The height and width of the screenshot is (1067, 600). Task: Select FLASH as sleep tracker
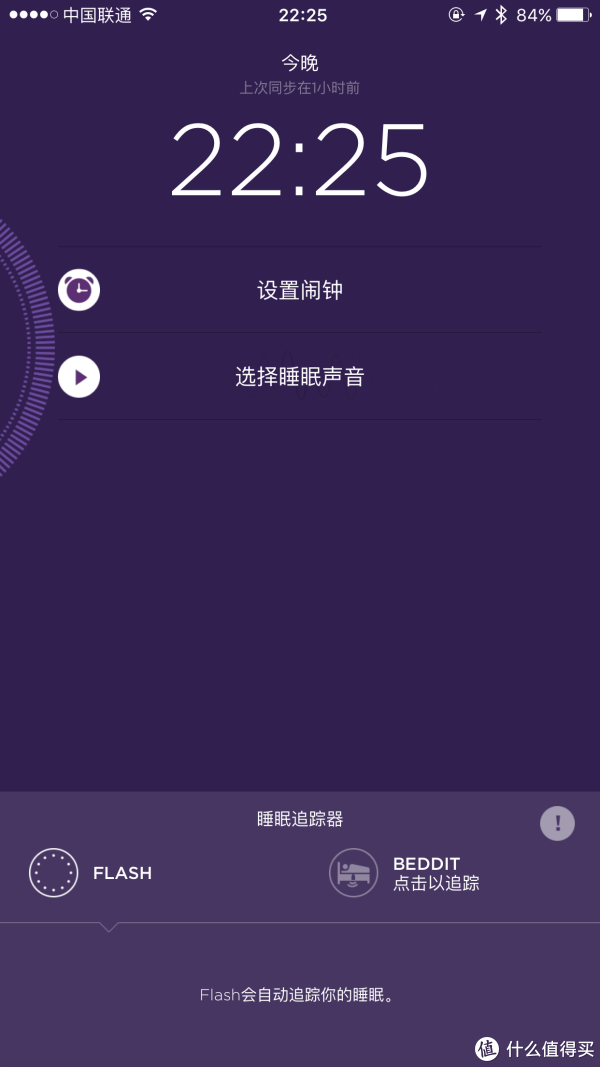coord(92,873)
